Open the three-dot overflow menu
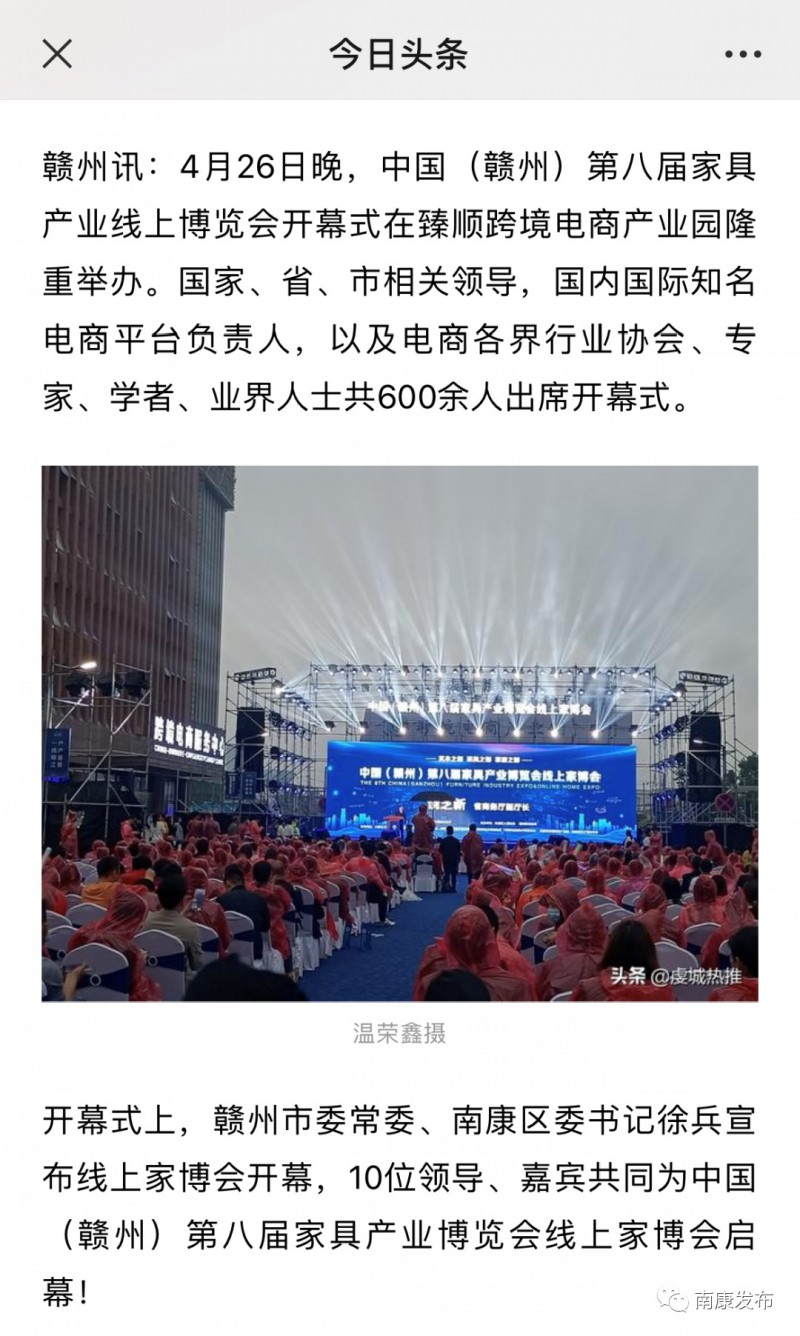 (x=741, y=54)
